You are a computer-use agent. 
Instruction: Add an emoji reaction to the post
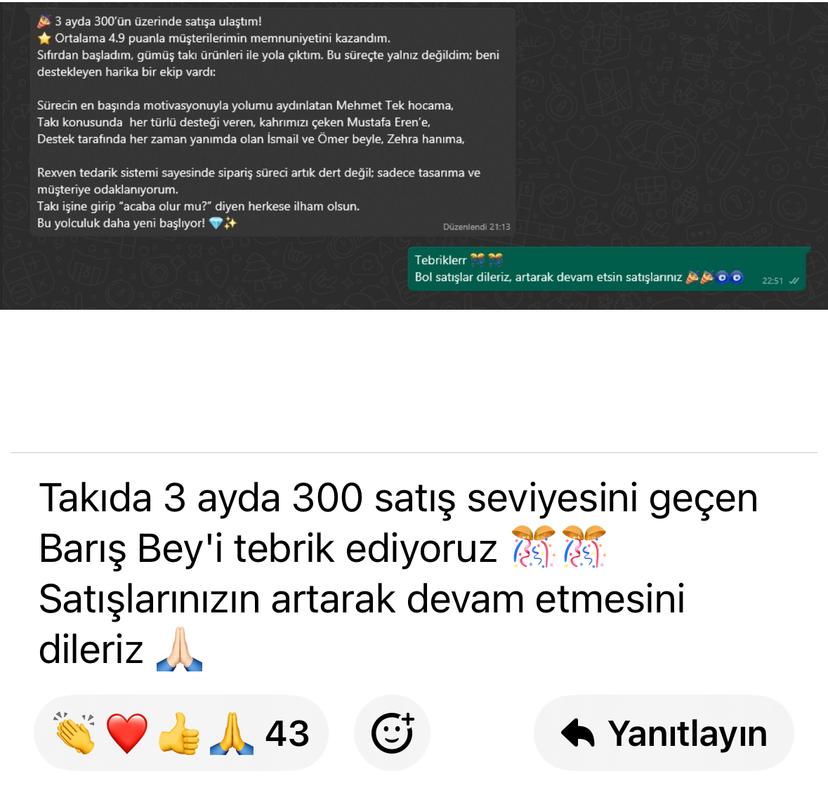(x=392, y=734)
